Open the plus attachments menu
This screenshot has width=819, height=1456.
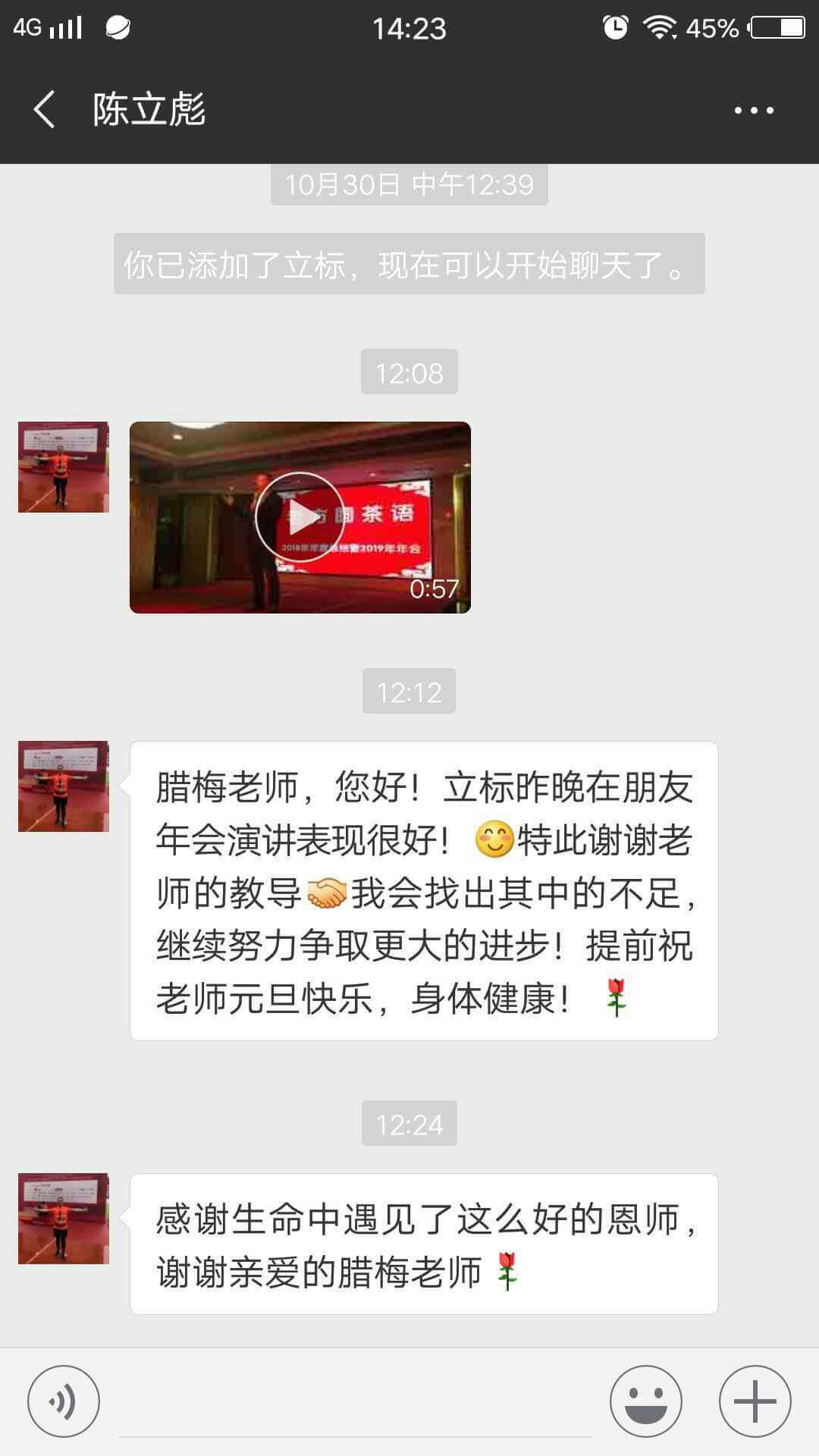[x=755, y=1401]
